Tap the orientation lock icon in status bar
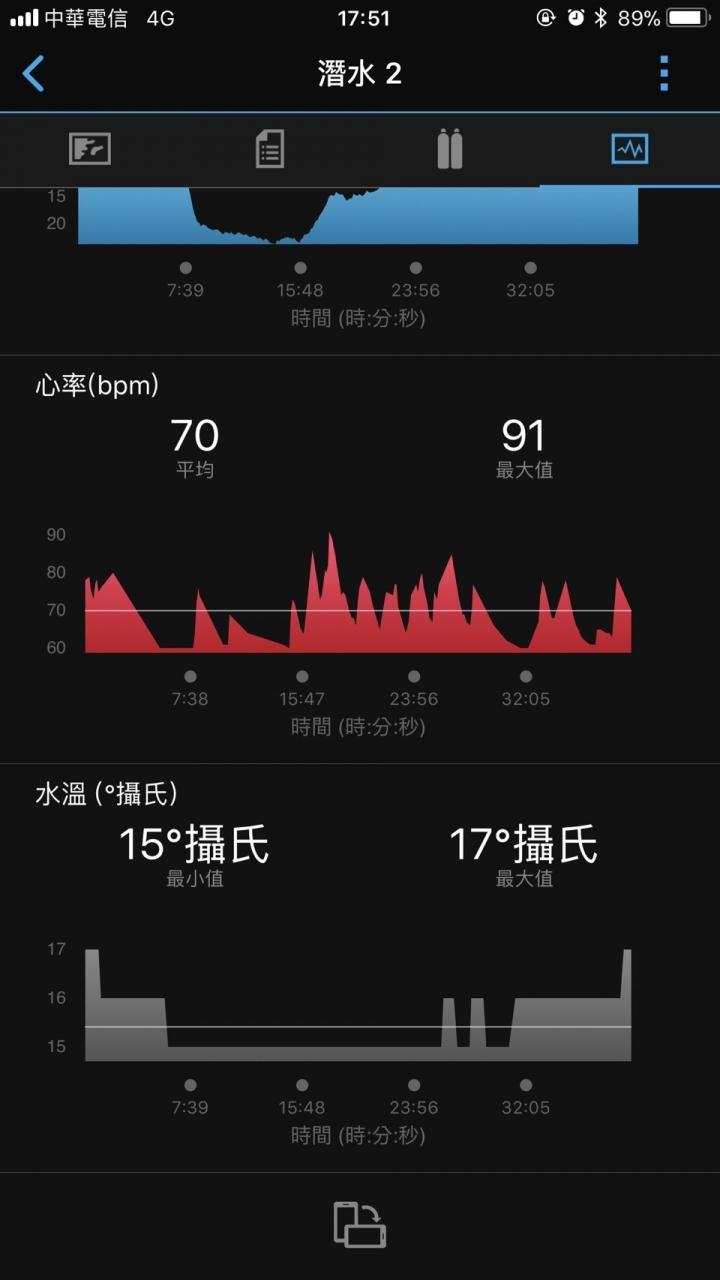 point(546,16)
